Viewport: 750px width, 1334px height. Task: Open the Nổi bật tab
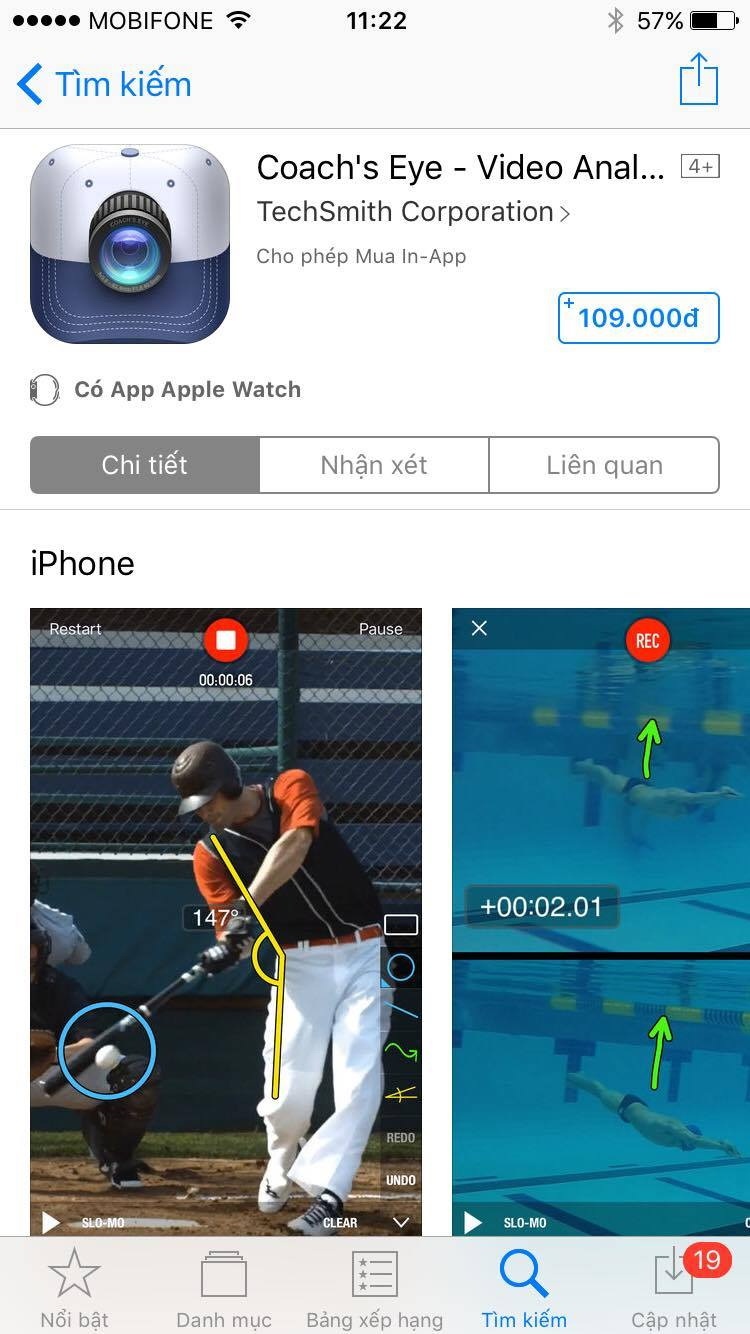(x=74, y=1288)
